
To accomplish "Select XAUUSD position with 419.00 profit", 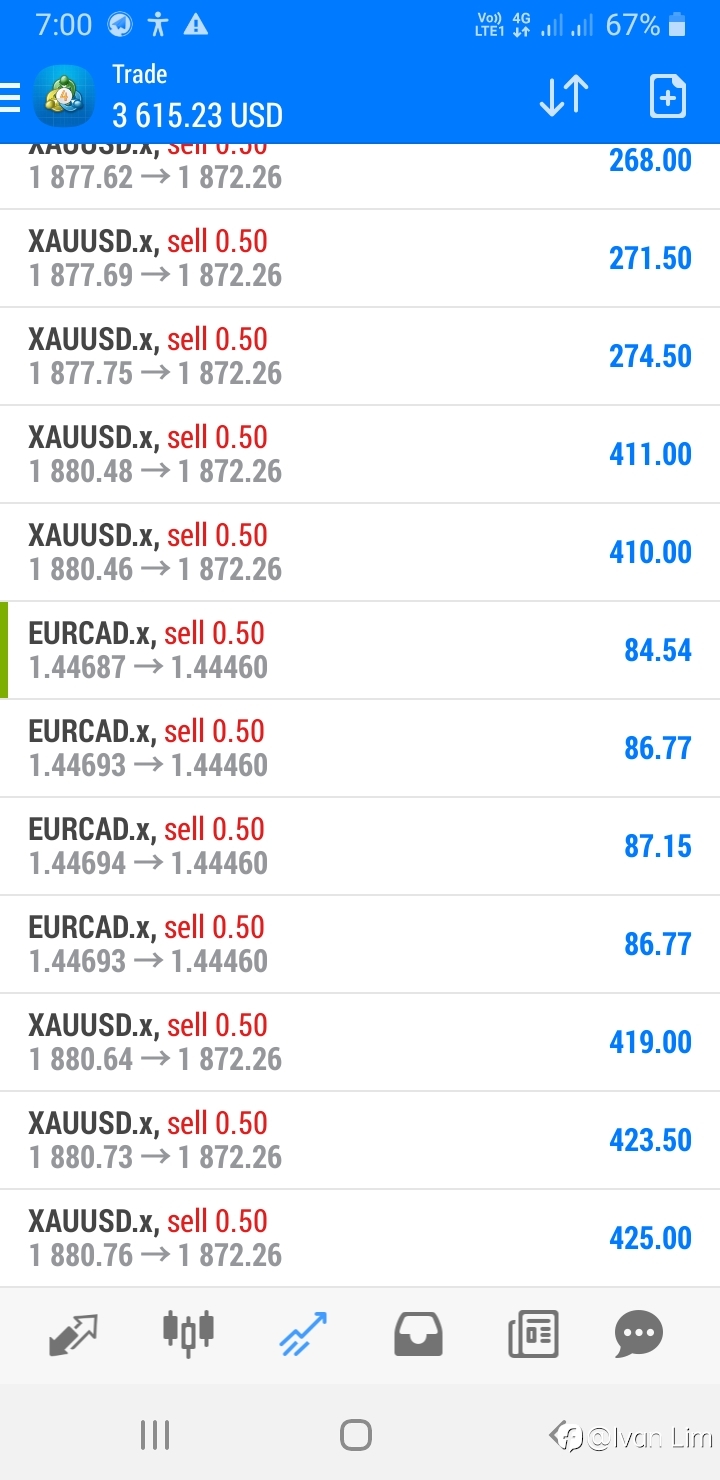I will [x=360, y=1042].
